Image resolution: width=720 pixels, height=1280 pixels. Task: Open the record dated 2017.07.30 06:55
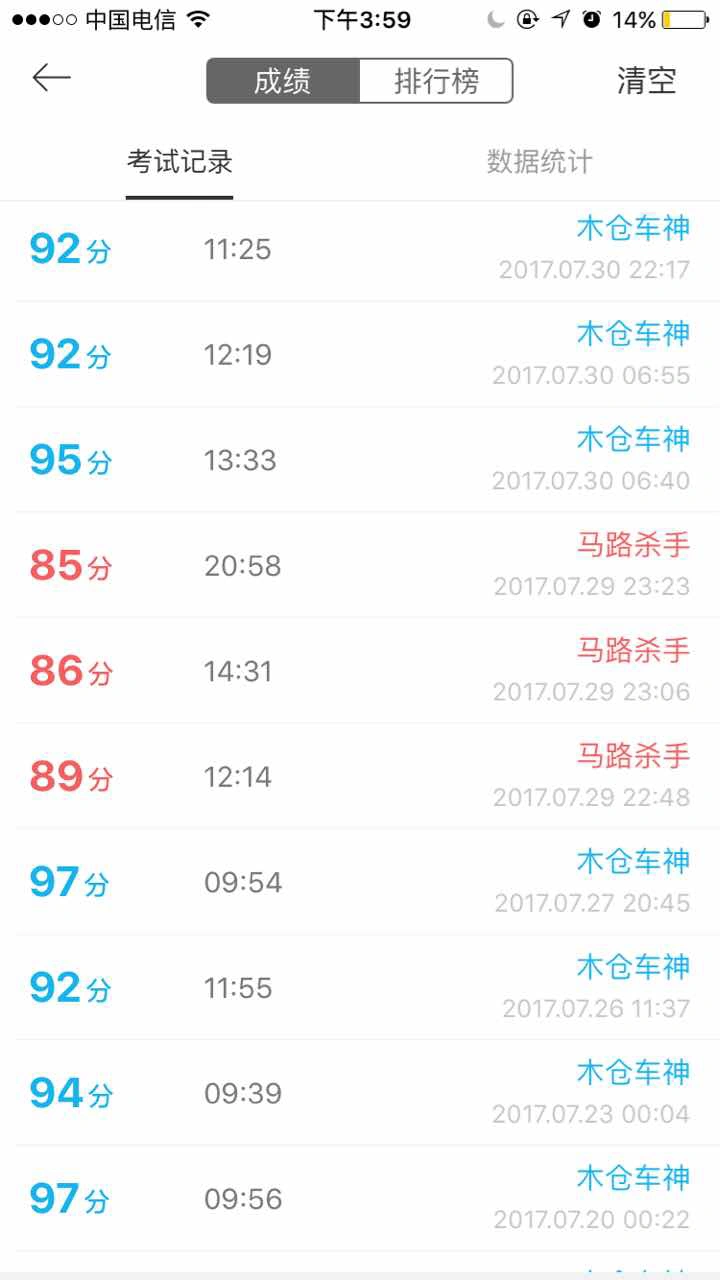[360, 354]
